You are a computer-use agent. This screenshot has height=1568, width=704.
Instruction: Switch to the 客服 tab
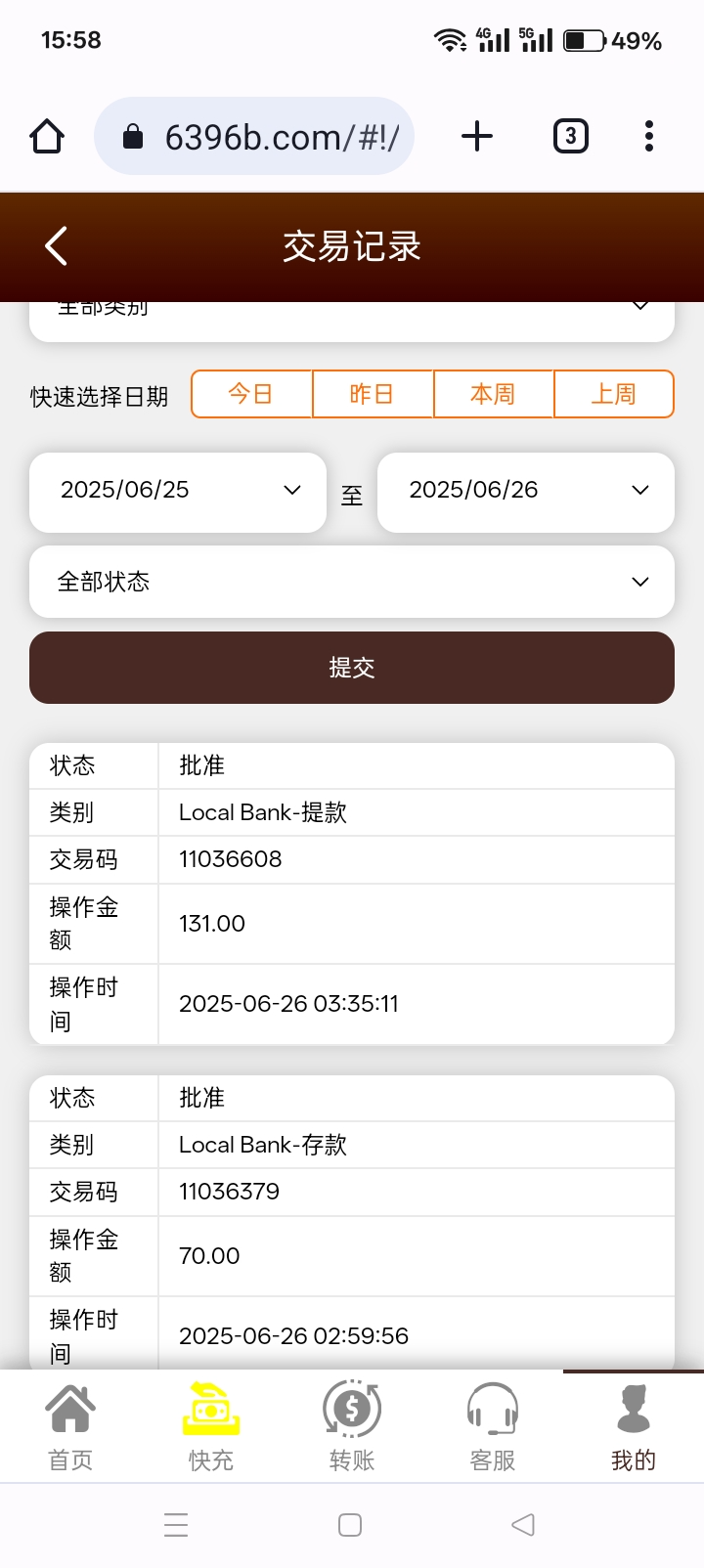[493, 1427]
